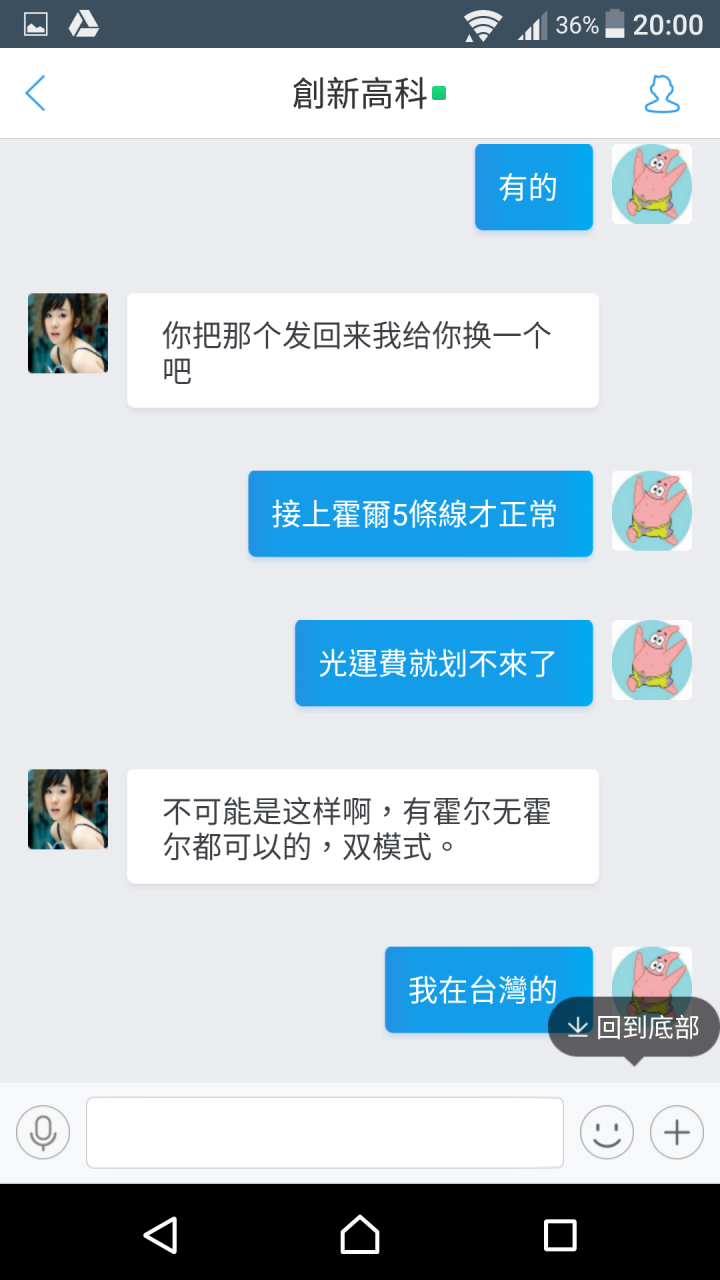
Task: Jump to bottom with 回到底部
Action: [x=634, y=1027]
